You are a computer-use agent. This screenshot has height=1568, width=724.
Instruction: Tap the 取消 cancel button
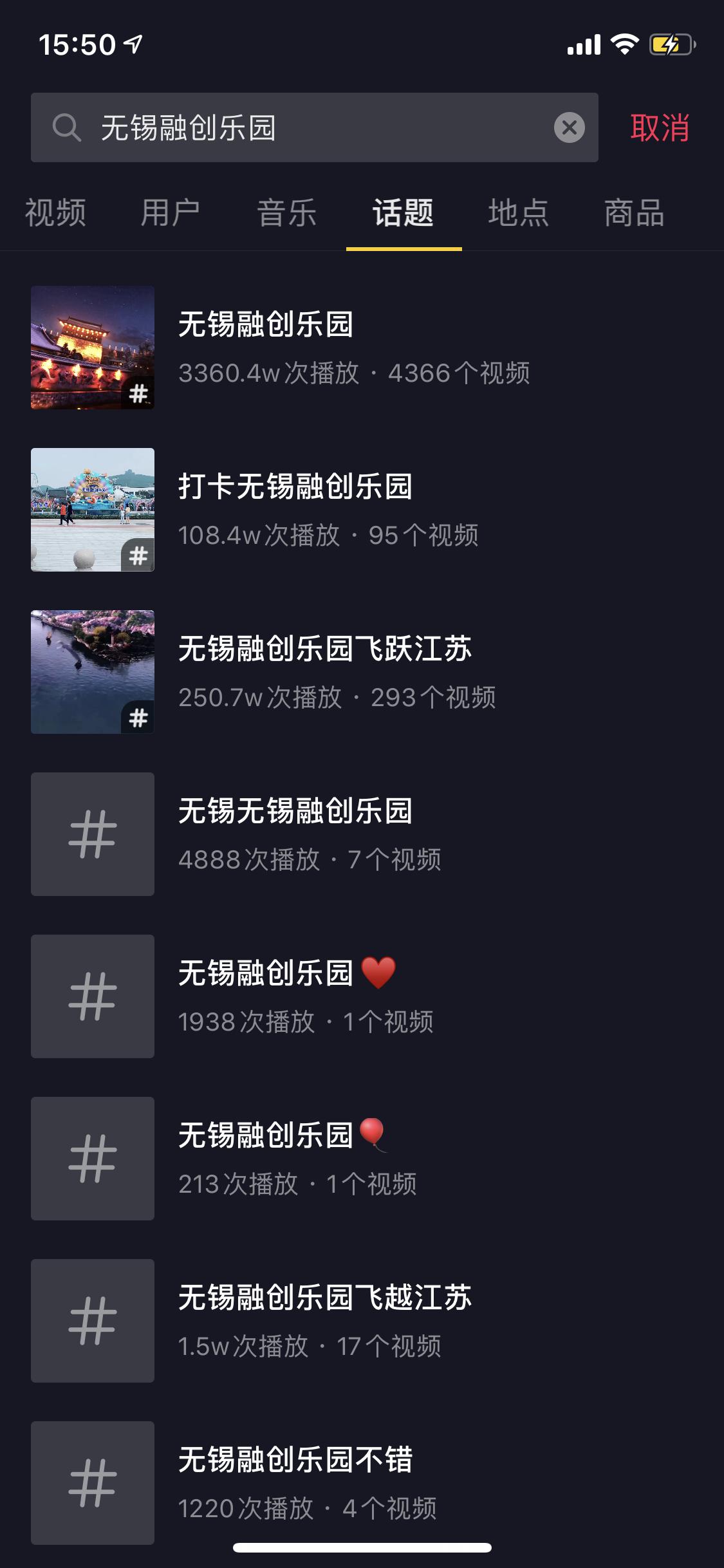[x=659, y=129]
